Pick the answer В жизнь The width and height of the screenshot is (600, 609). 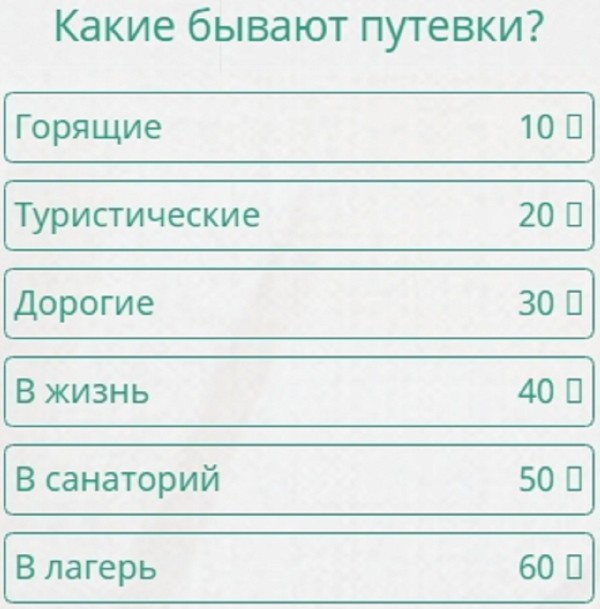click(x=298, y=391)
